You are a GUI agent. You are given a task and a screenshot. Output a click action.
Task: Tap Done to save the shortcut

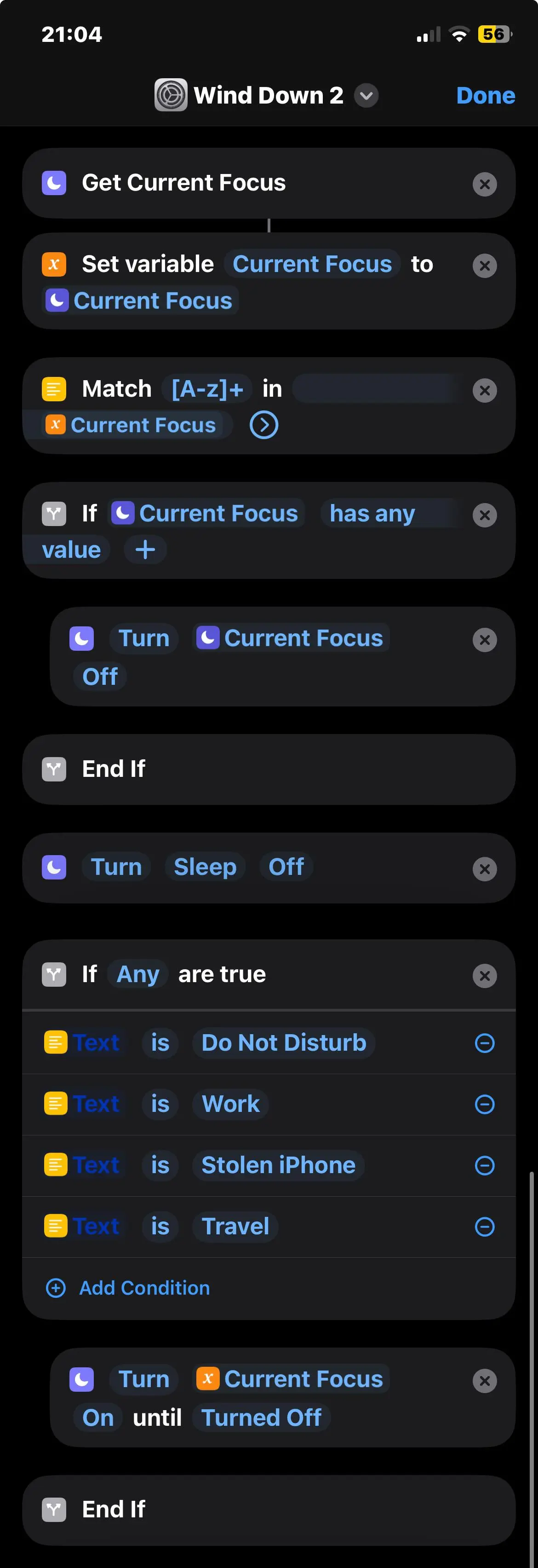click(485, 95)
